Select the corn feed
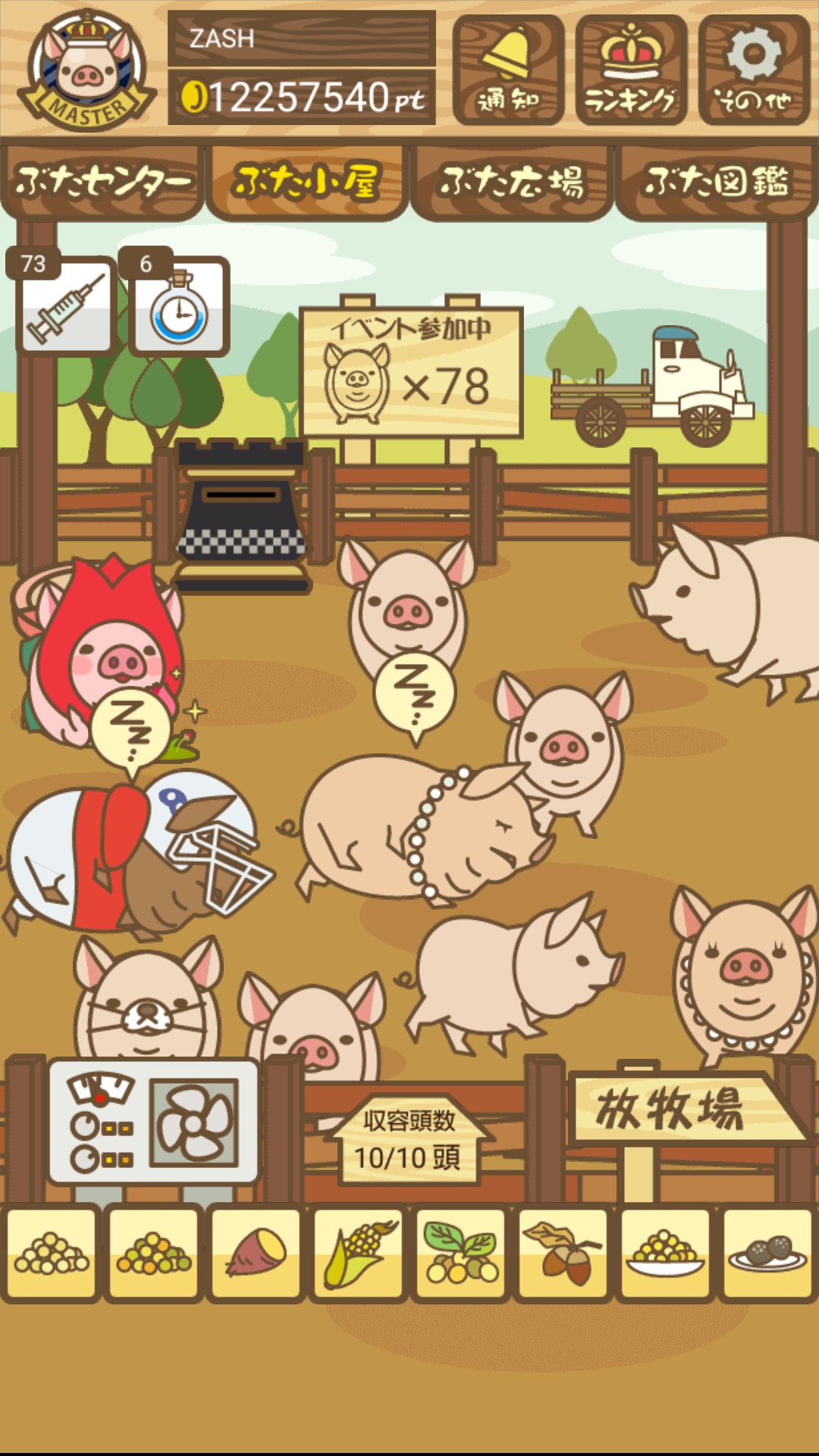The width and height of the screenshot is (819, 1456). click(x=358, y=1252)
